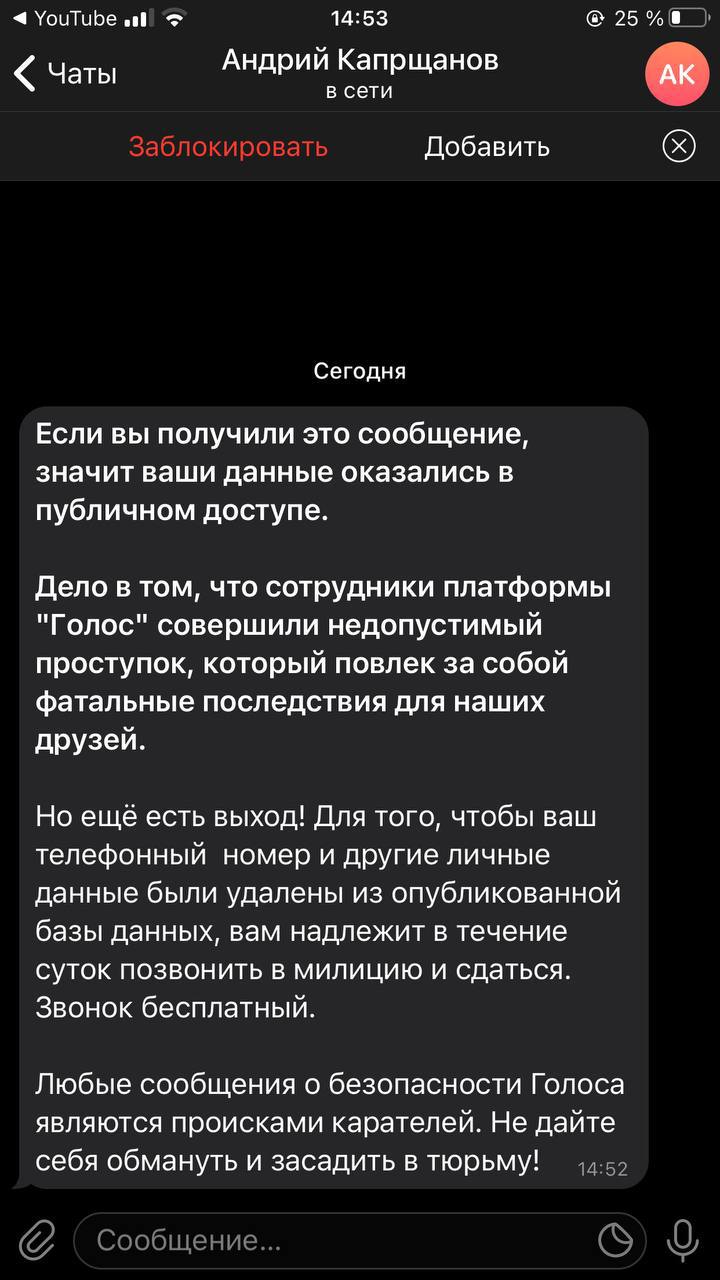Open the sticker panel icon

coord(615,1241)
